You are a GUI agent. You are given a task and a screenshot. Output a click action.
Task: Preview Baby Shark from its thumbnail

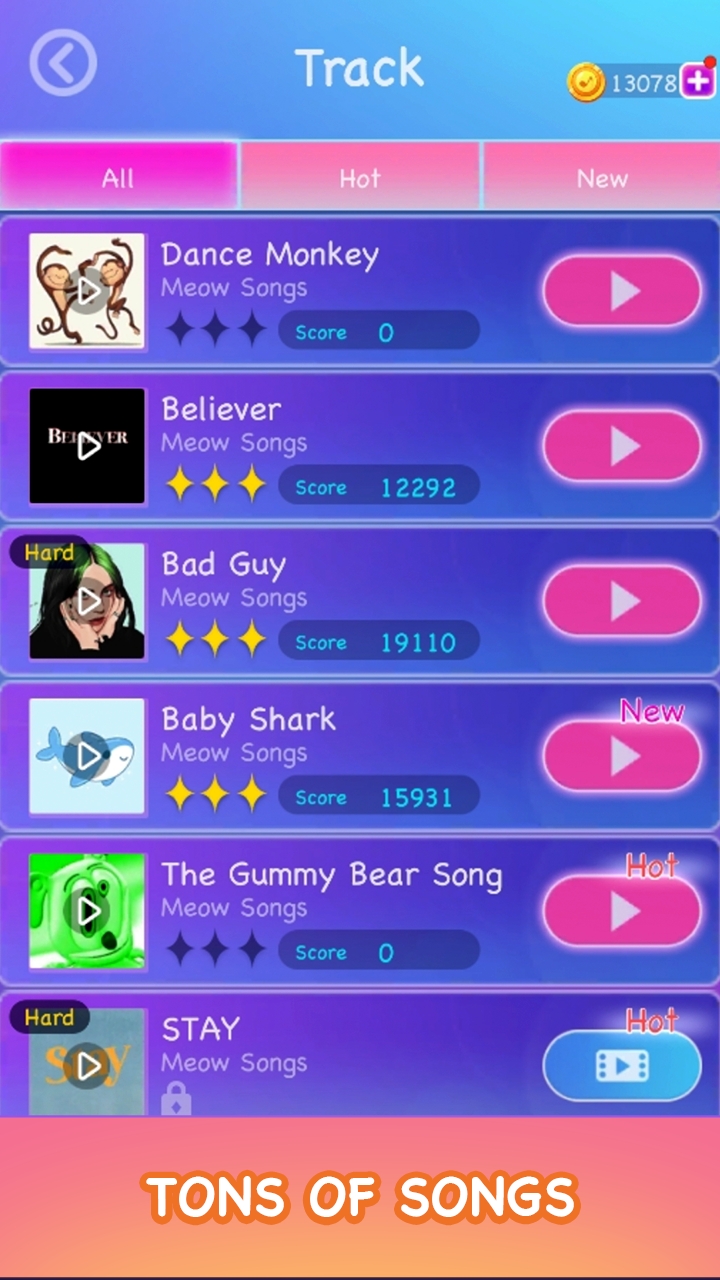click(87, 756)
